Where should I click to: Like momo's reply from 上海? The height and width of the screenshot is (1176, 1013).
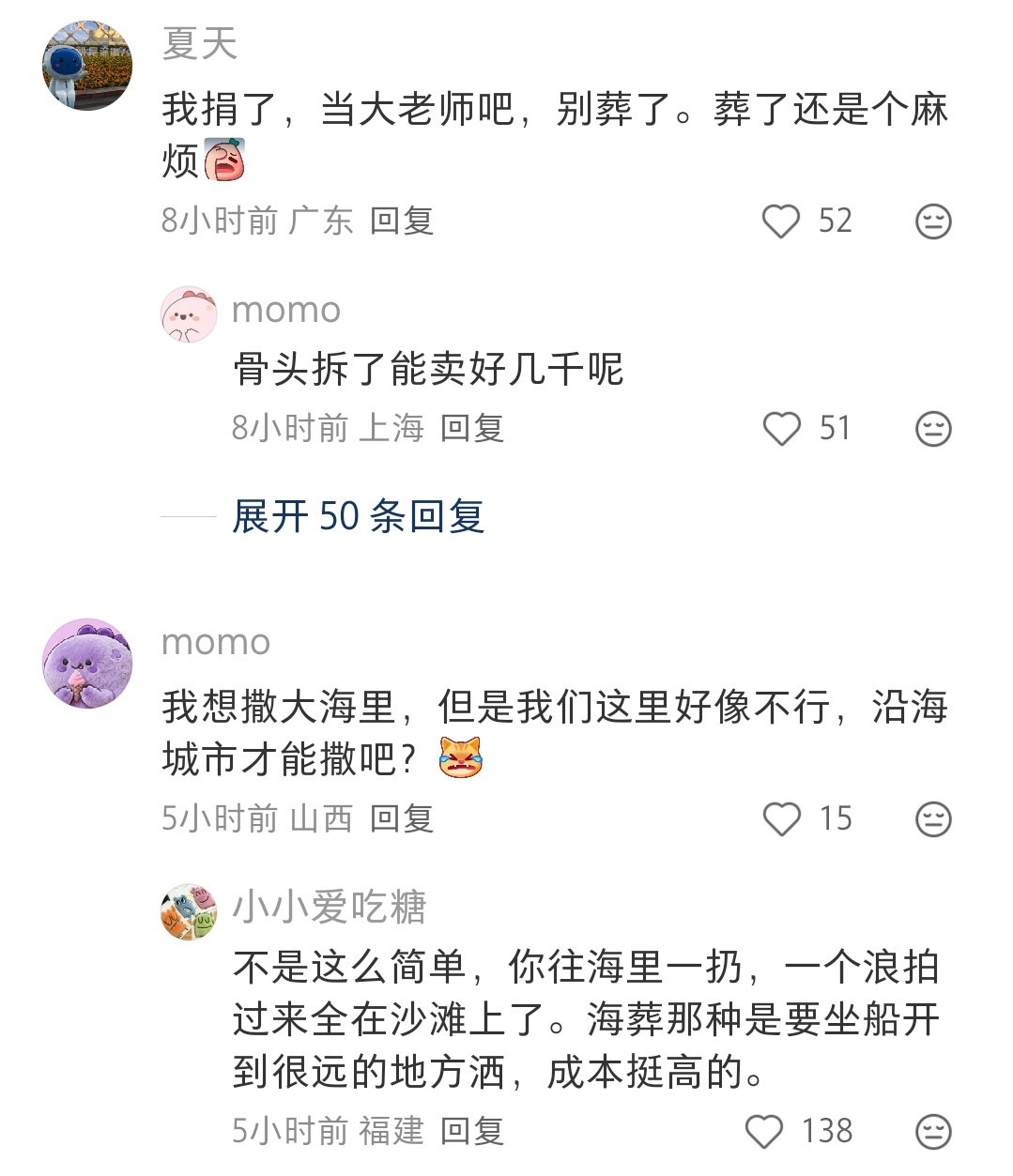tap(781, 429)
